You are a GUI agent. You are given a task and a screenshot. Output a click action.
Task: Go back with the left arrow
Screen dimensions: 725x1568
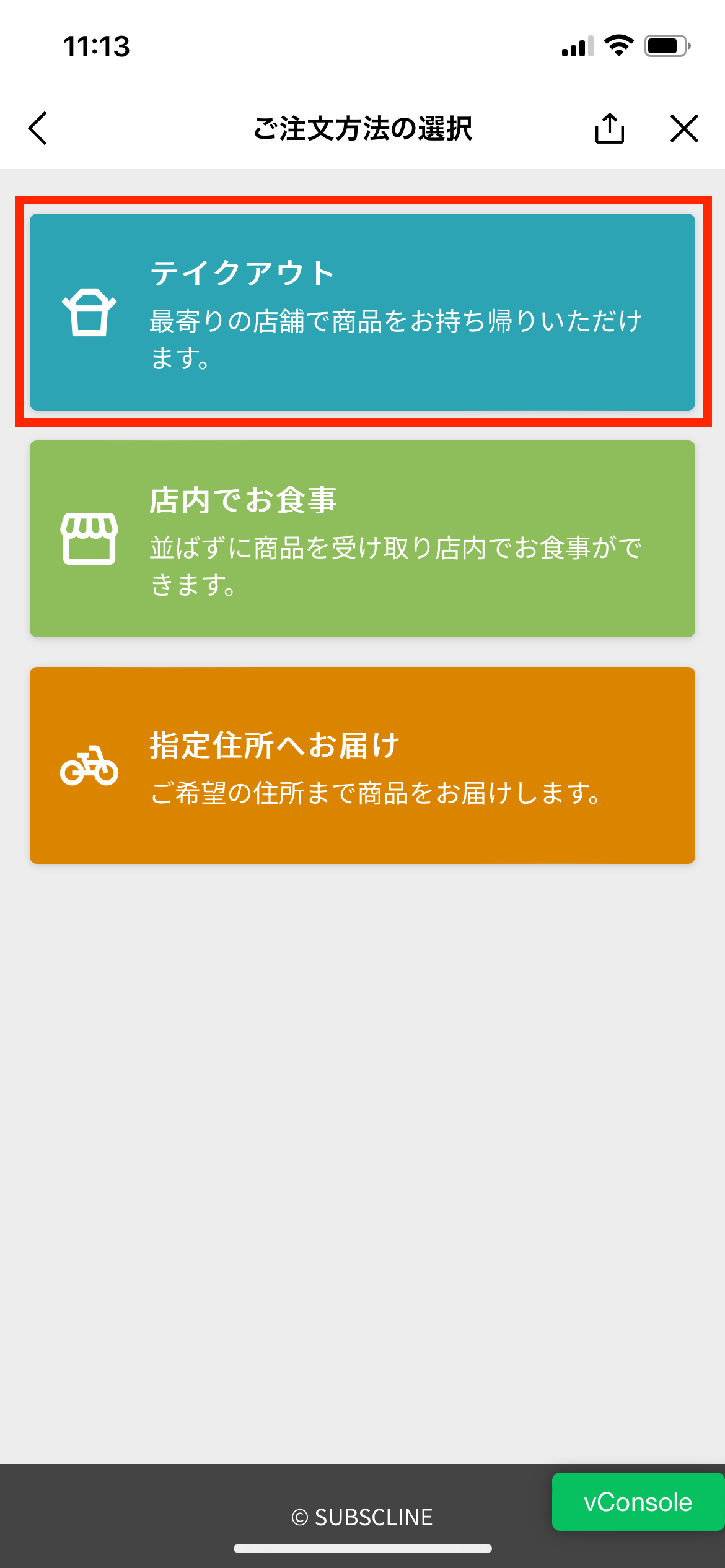click(38, 128)
